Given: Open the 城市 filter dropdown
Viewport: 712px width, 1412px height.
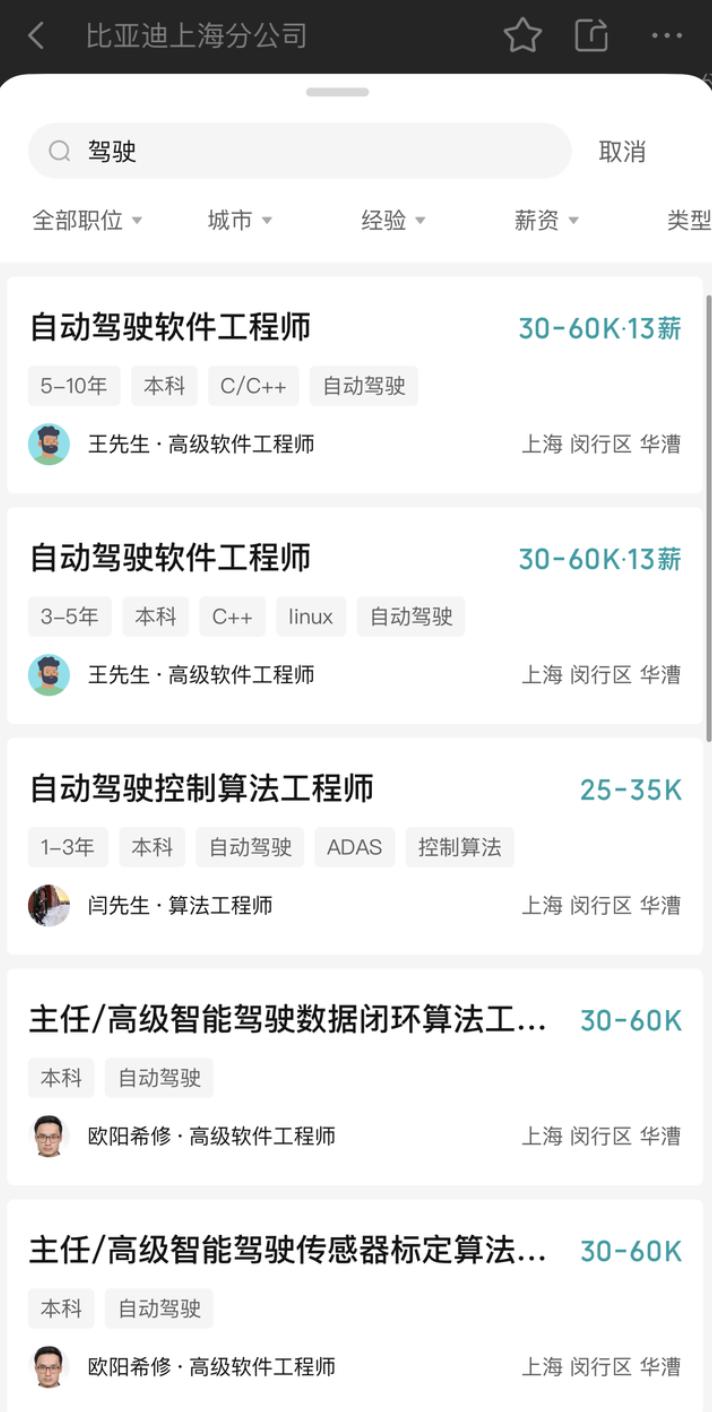Looking at the screenshot, I should [x=239, y=220].
